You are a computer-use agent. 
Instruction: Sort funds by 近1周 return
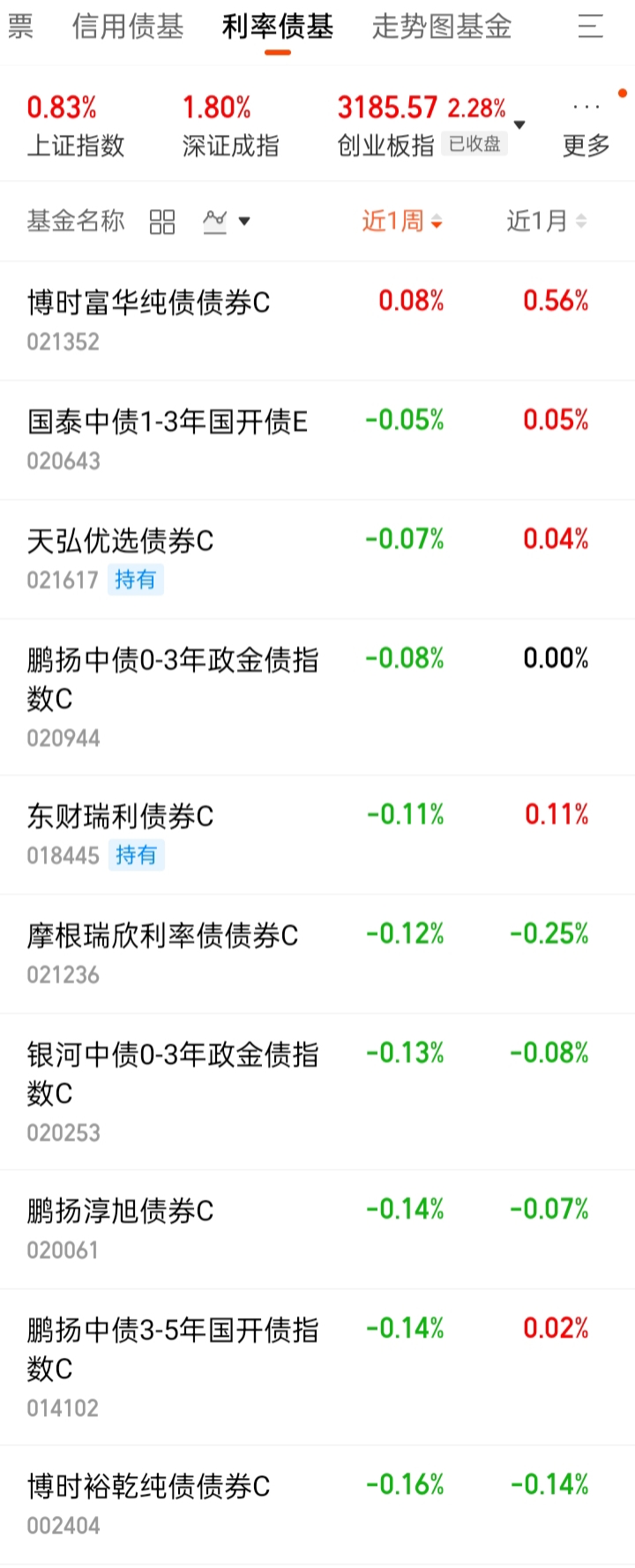click(x=402, y=221)
